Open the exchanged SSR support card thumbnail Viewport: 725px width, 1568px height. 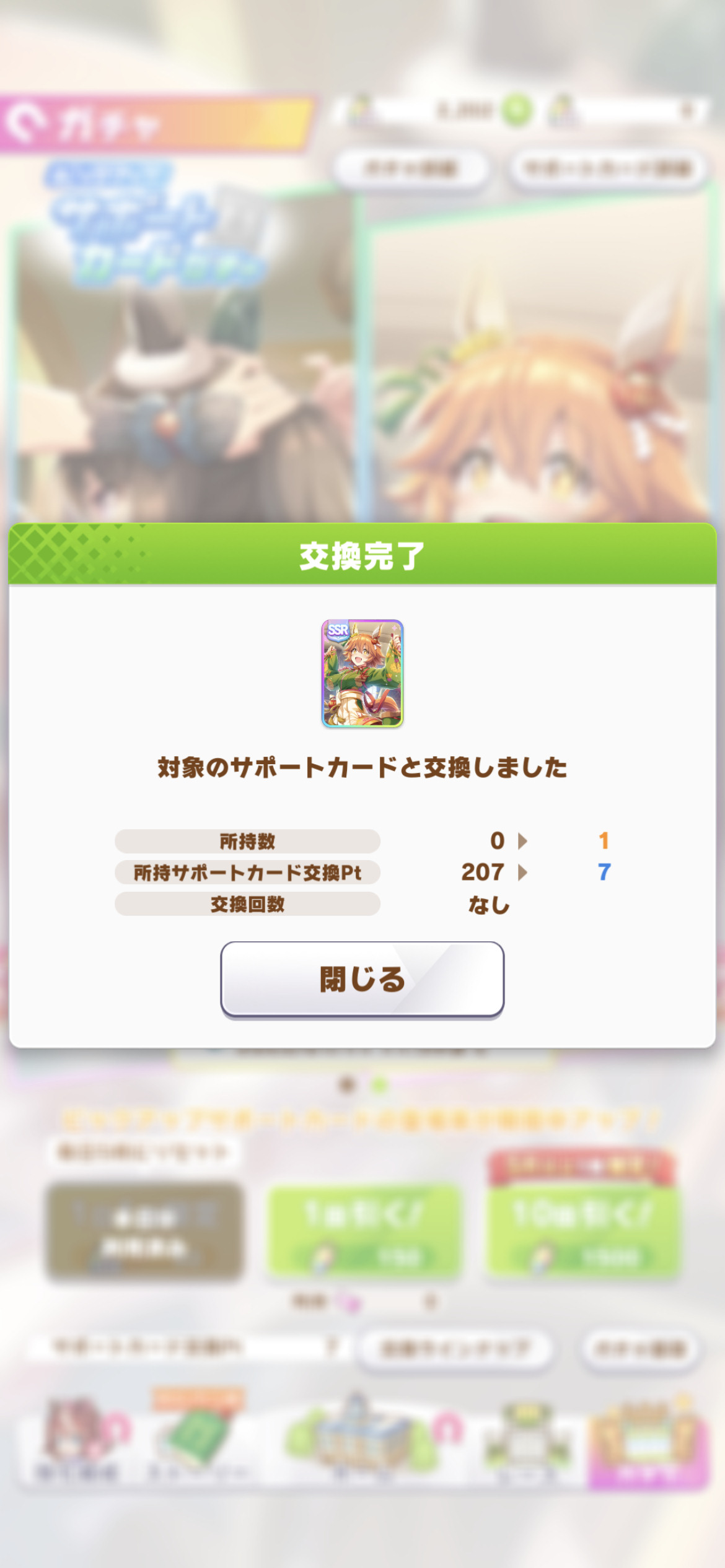[362, 673]
